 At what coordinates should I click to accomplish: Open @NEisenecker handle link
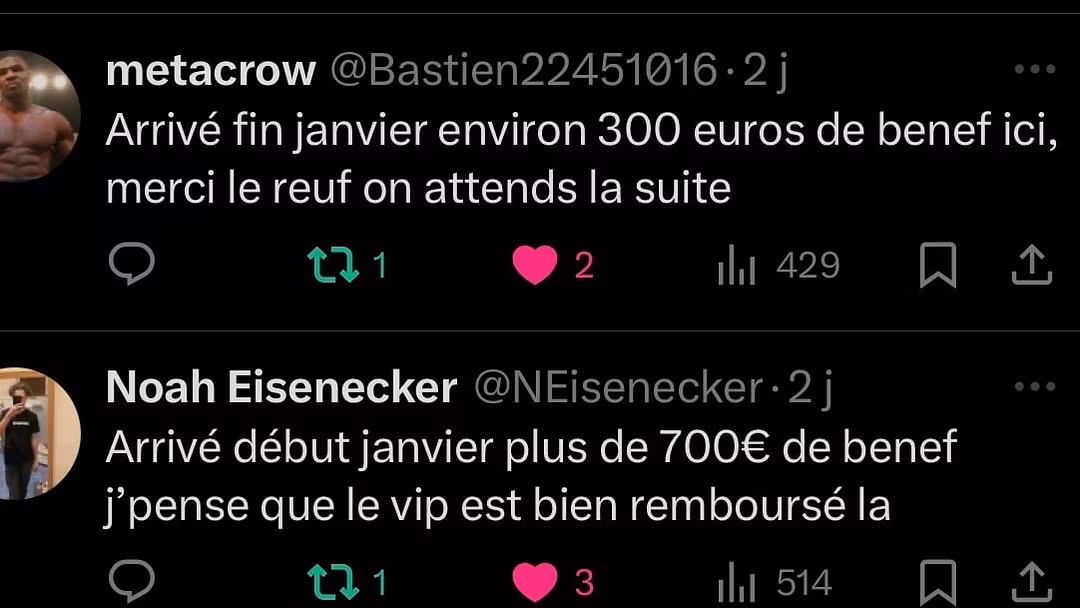[618, 388]
